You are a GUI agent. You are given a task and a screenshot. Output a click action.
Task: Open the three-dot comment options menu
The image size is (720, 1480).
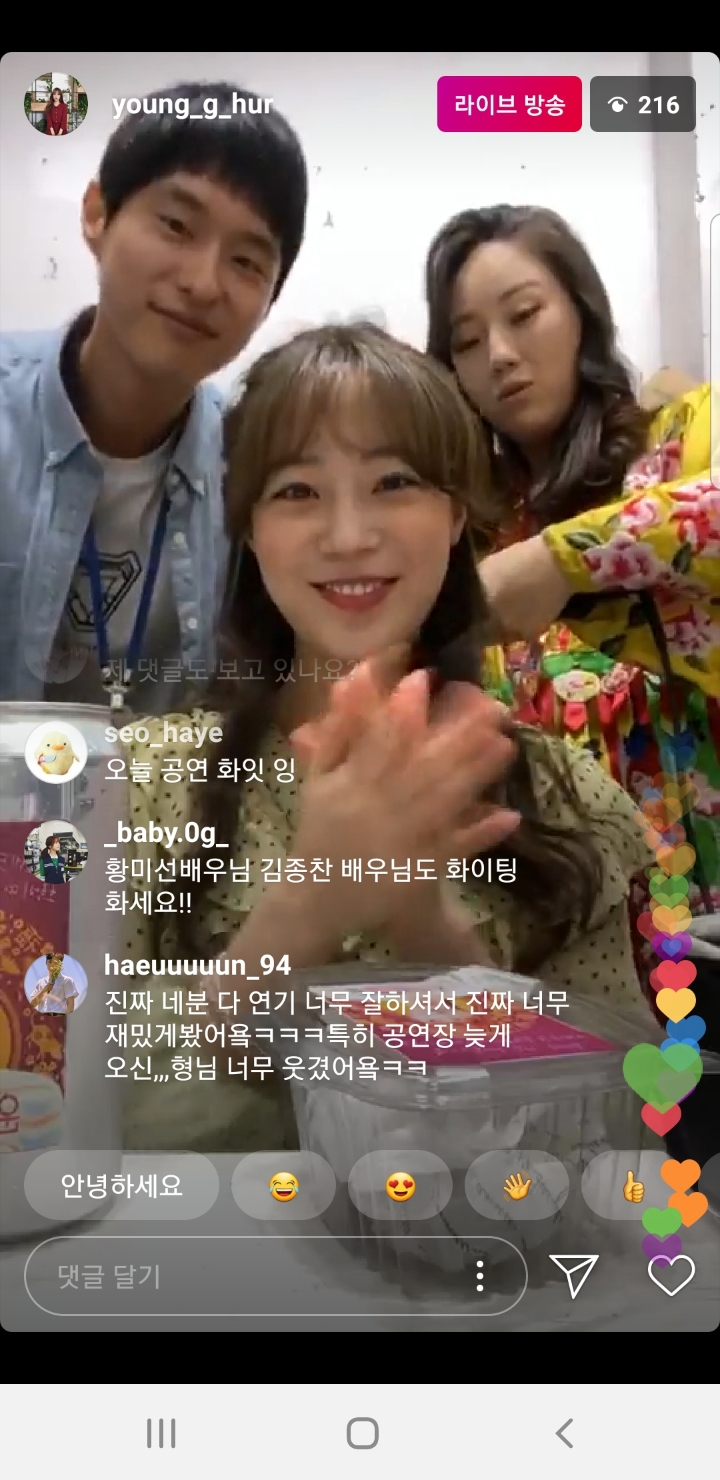click(481, 1276)
